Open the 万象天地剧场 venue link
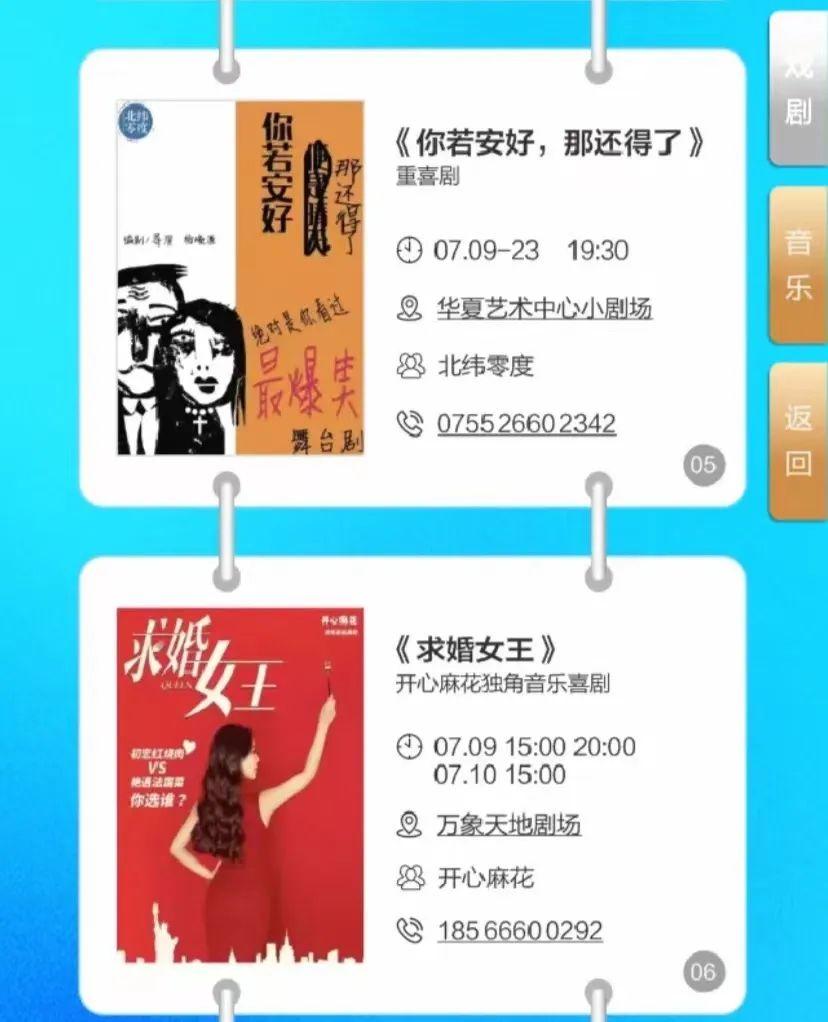Screen dimensions: 828x1022 click(x=508, y=825)
